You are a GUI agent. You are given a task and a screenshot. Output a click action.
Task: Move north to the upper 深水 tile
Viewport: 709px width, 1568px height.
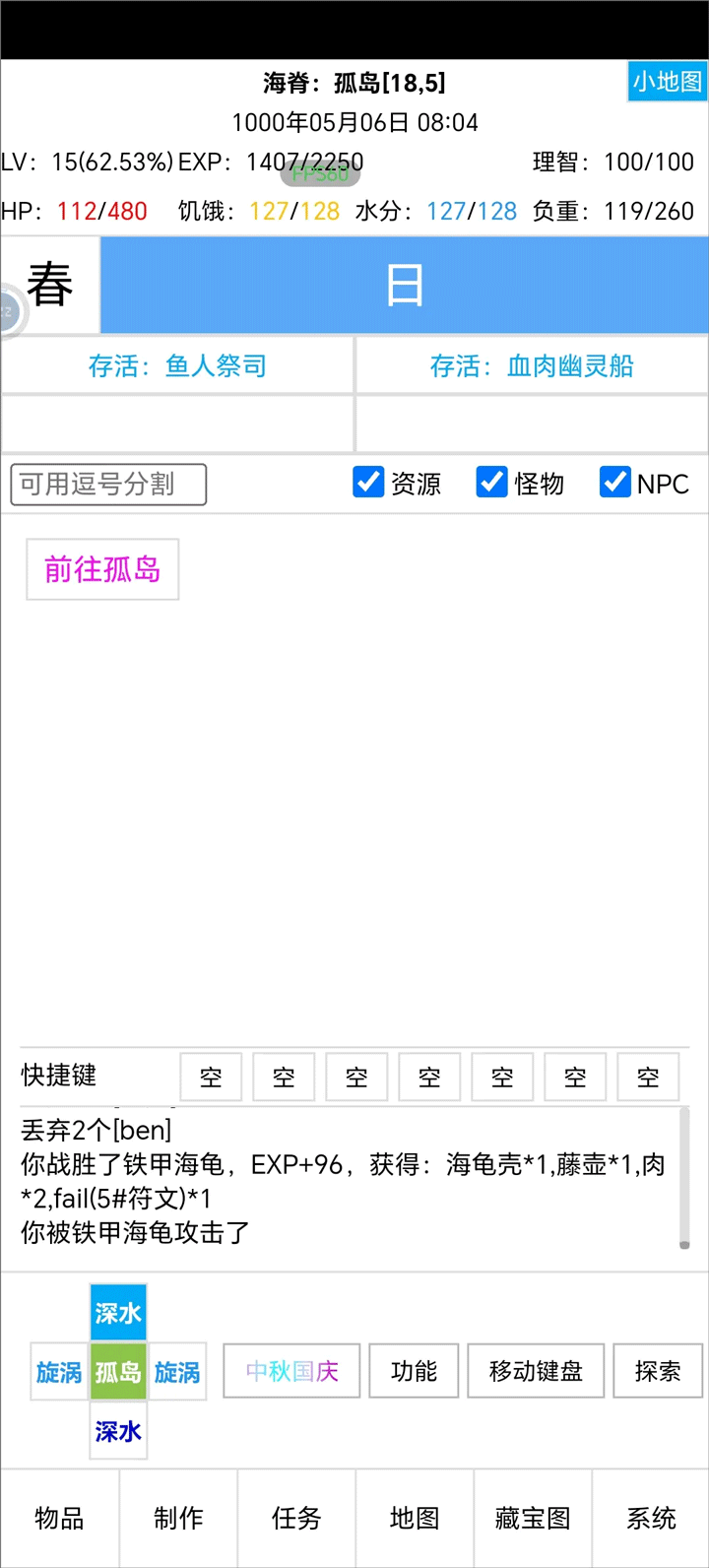coord(118,1313)
